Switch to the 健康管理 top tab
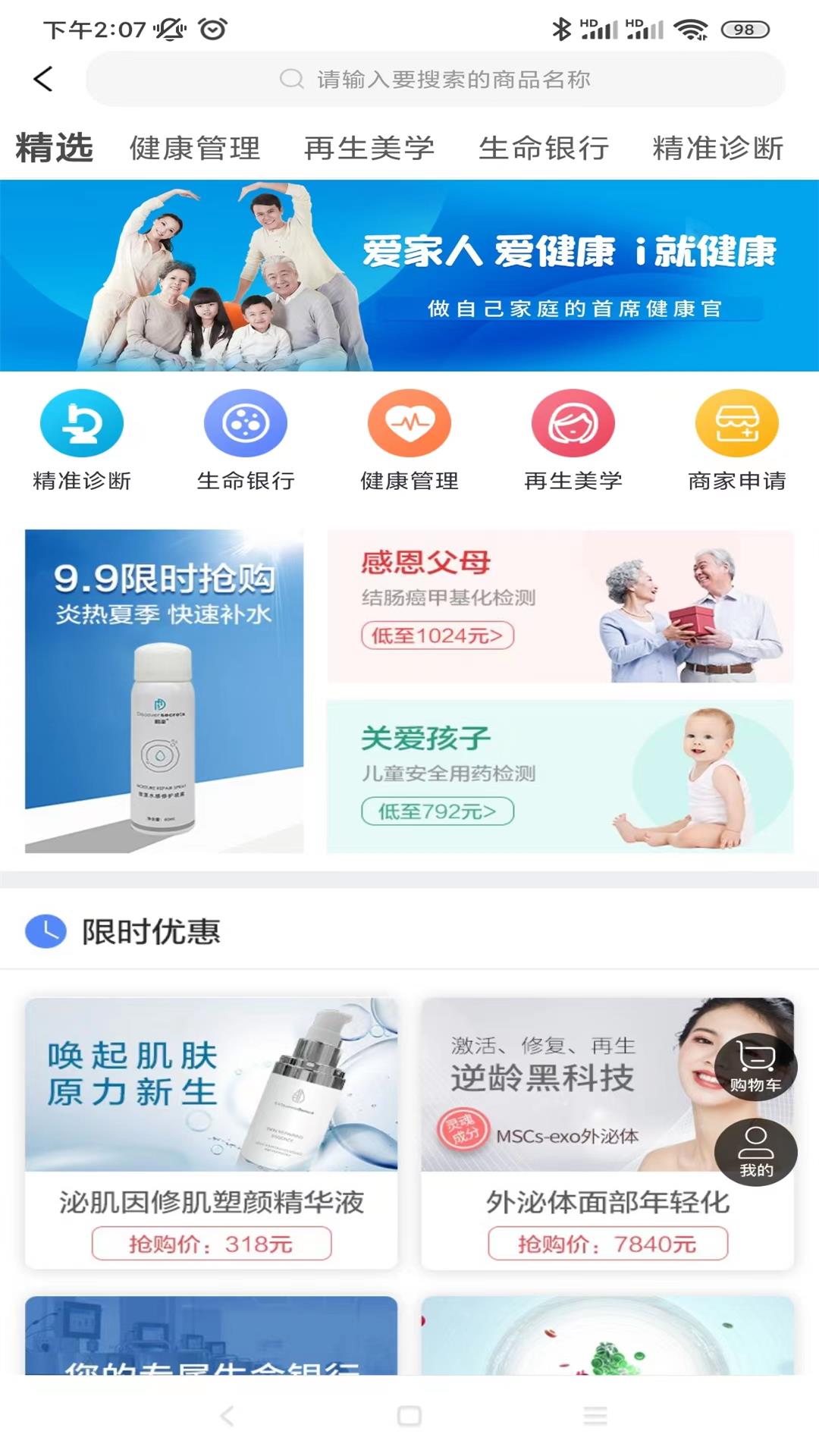This screenshot has height=1456, width=819. [195, 148]
